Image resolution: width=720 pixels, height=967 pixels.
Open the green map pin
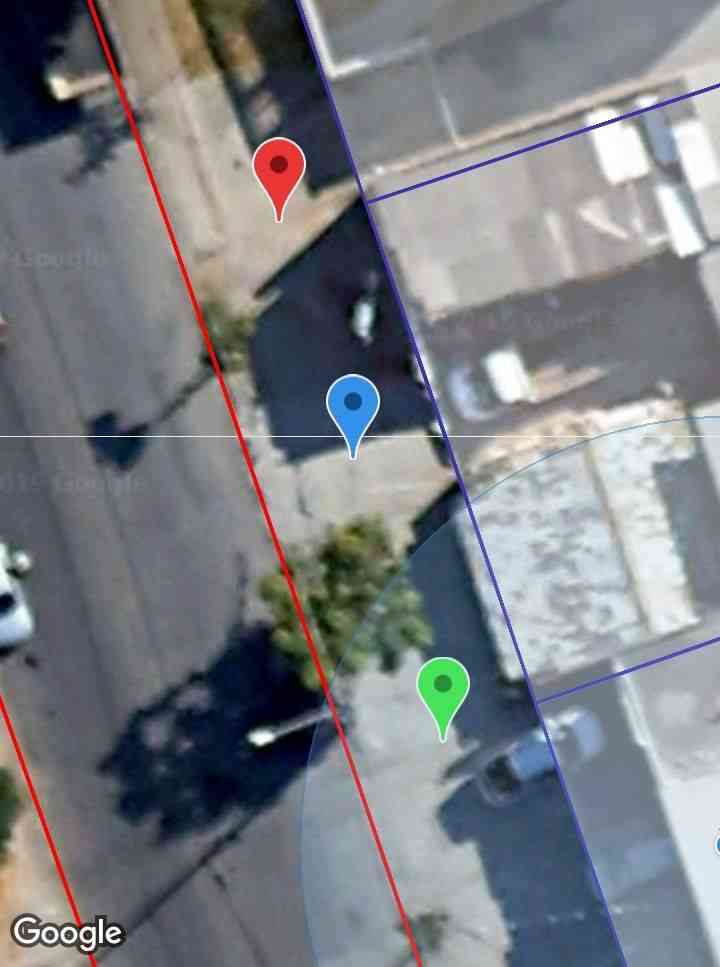click(443, 687)
